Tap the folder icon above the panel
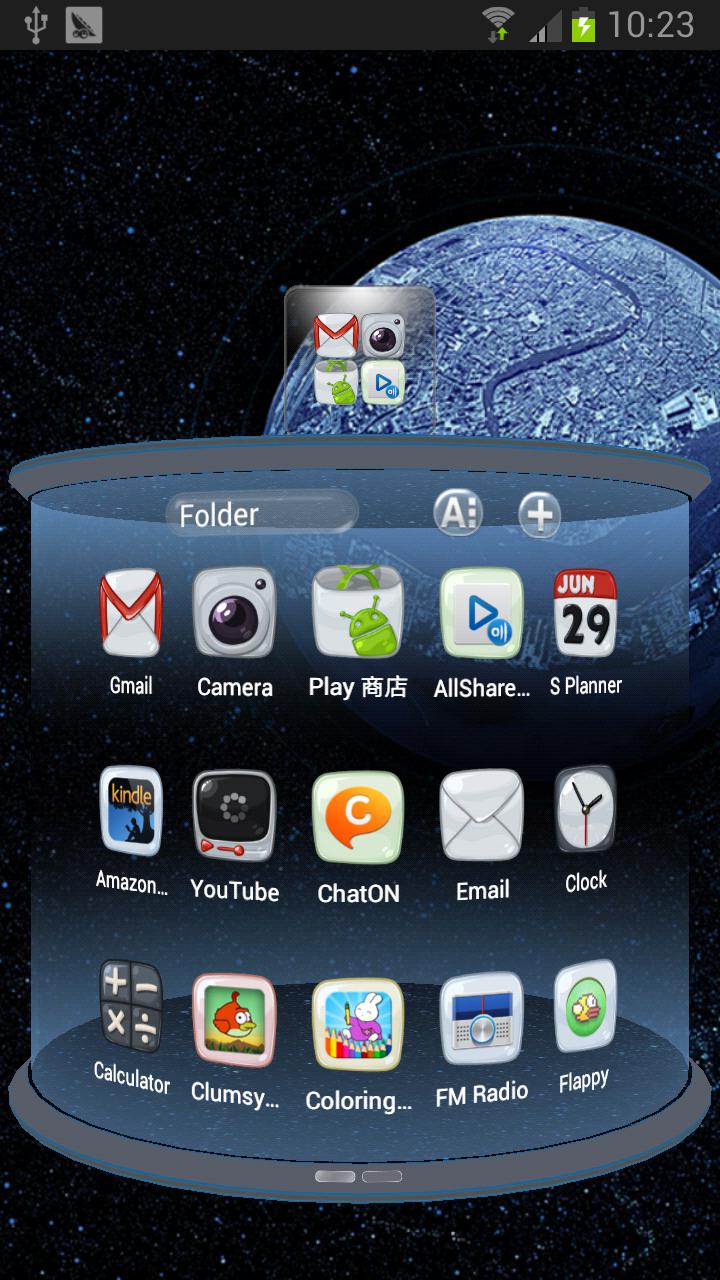Viewport: 720px width, 1280px height. pos(359,360)
